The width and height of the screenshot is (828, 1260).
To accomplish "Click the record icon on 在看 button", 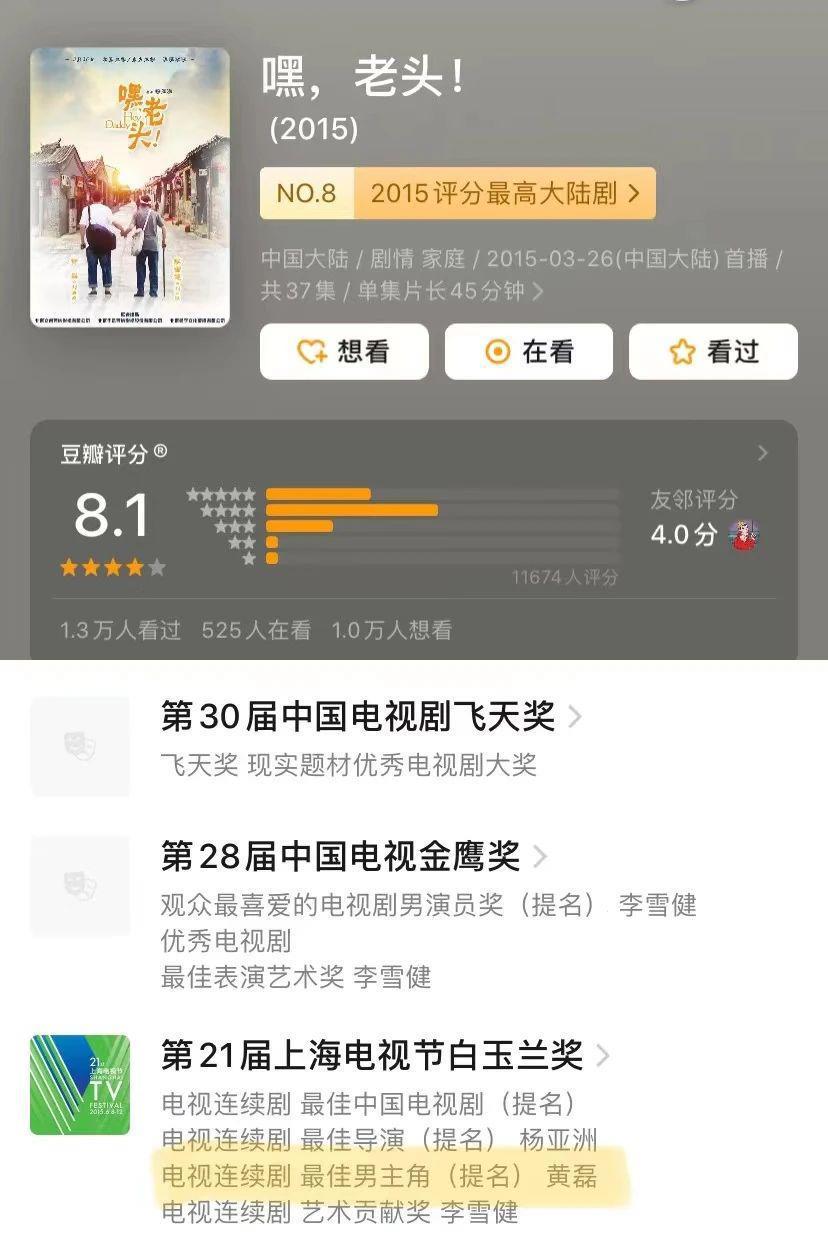I will click(x=497, y=352).
